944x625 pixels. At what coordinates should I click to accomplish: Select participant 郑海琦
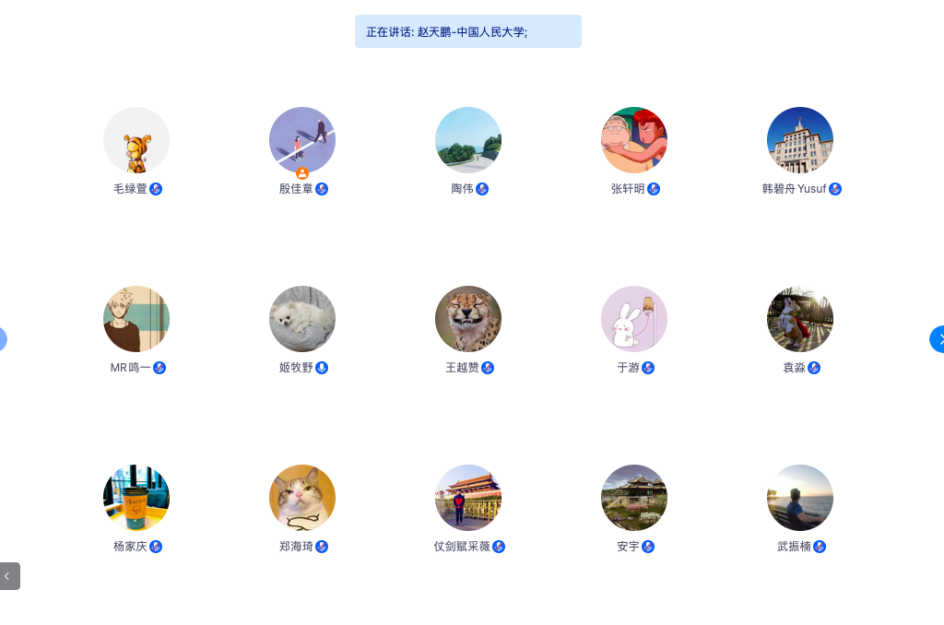(302, 498)
